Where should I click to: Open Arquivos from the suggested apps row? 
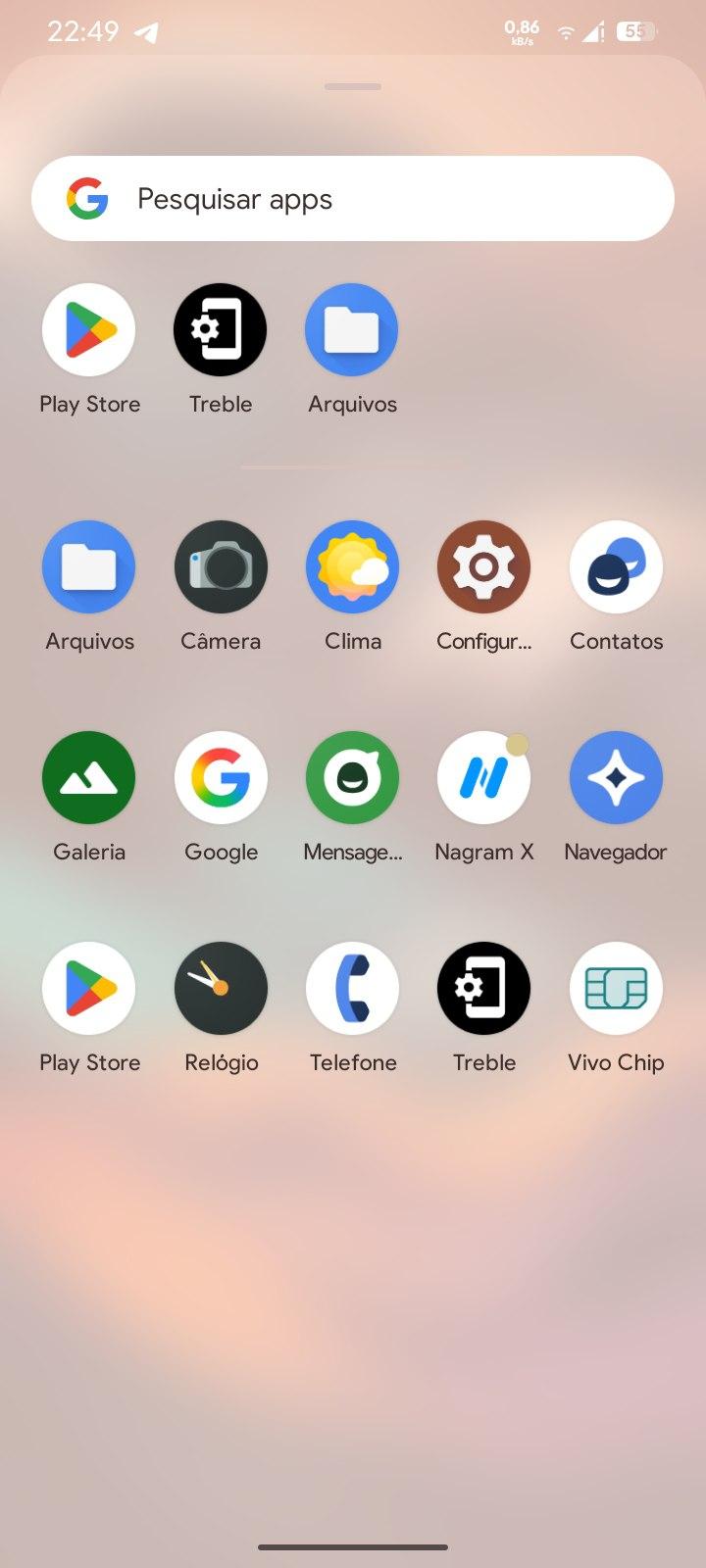(x=352, y=330)
